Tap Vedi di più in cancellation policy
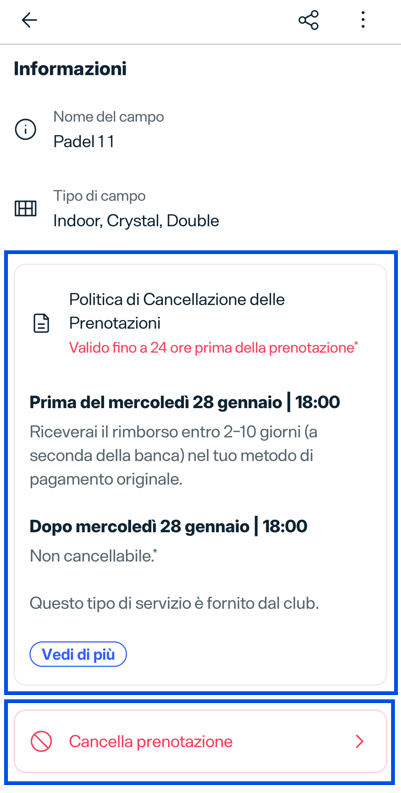The height and width of the screenshot is (793, 401). [x=78, y=655]
